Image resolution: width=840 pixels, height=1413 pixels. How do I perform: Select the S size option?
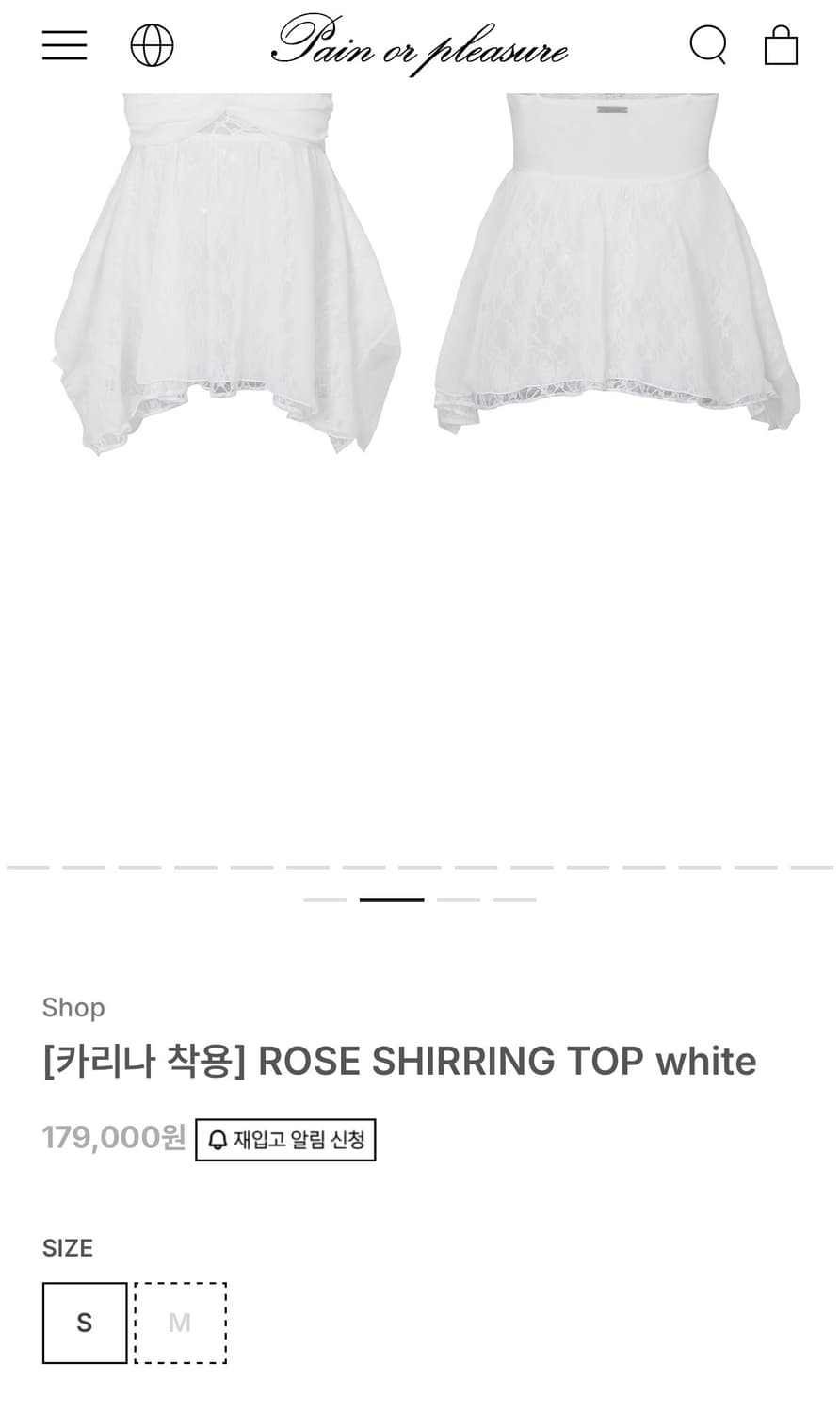[x=85, y=1322]
